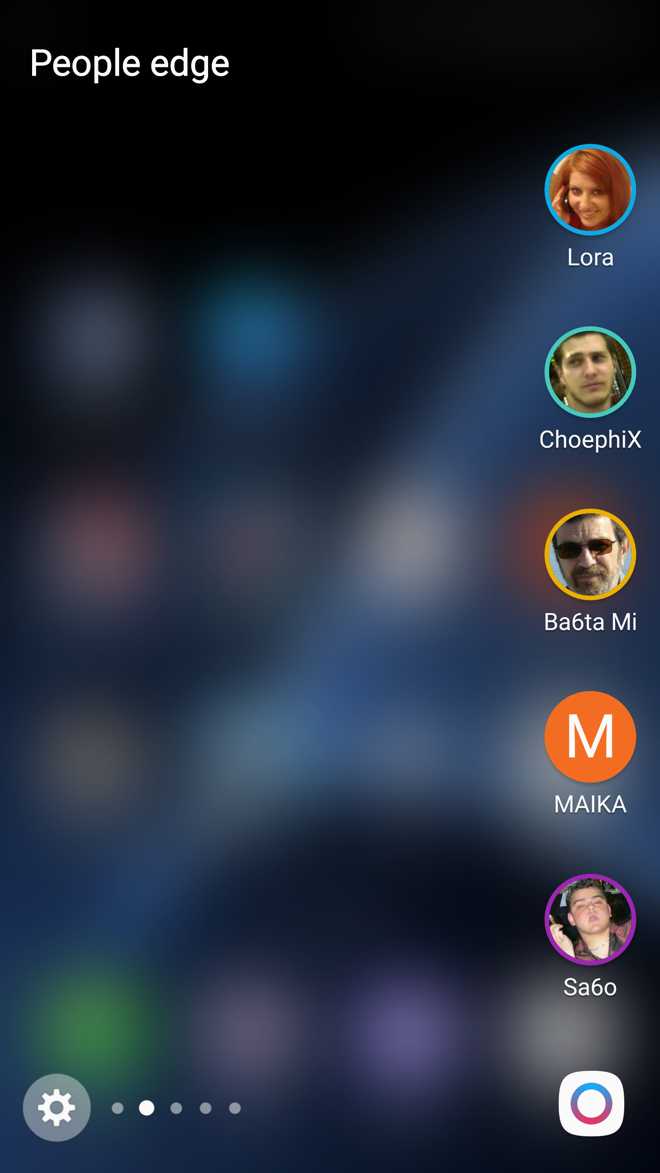The height and width of the screenshot is (1173, 660).
Task: Select the ChoephiX contact
Action: 590,372
